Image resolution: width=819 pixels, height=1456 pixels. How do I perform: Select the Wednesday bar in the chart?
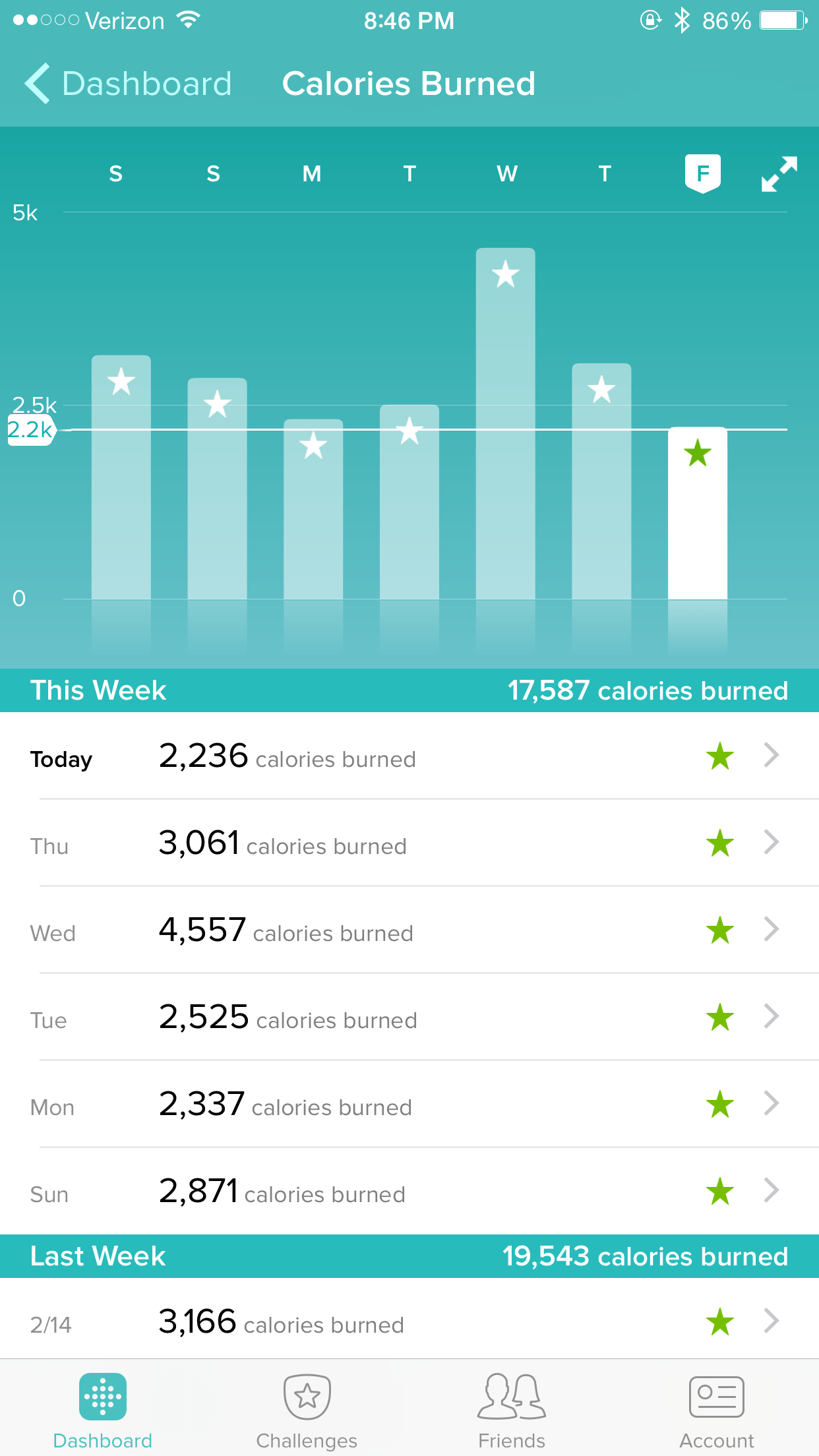tap(505, 422)
